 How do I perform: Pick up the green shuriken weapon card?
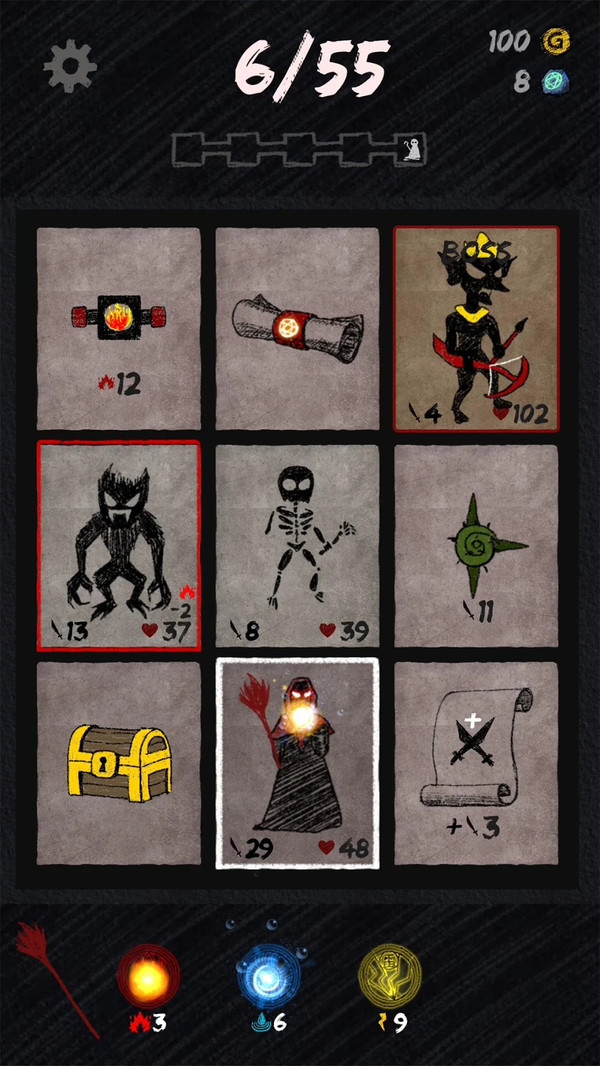click(x=476, y=546)
